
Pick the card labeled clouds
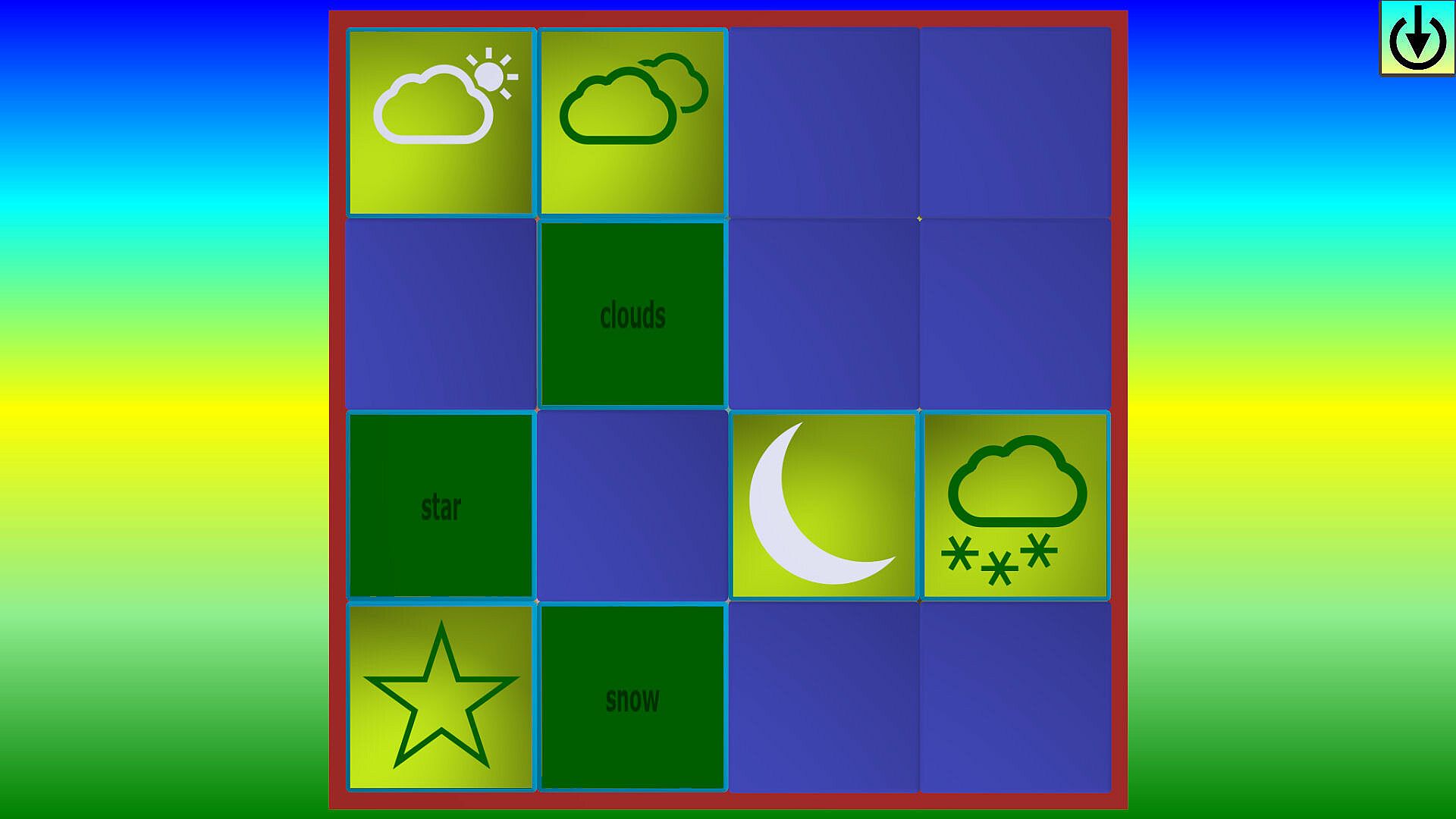click(x=632, y=315)
